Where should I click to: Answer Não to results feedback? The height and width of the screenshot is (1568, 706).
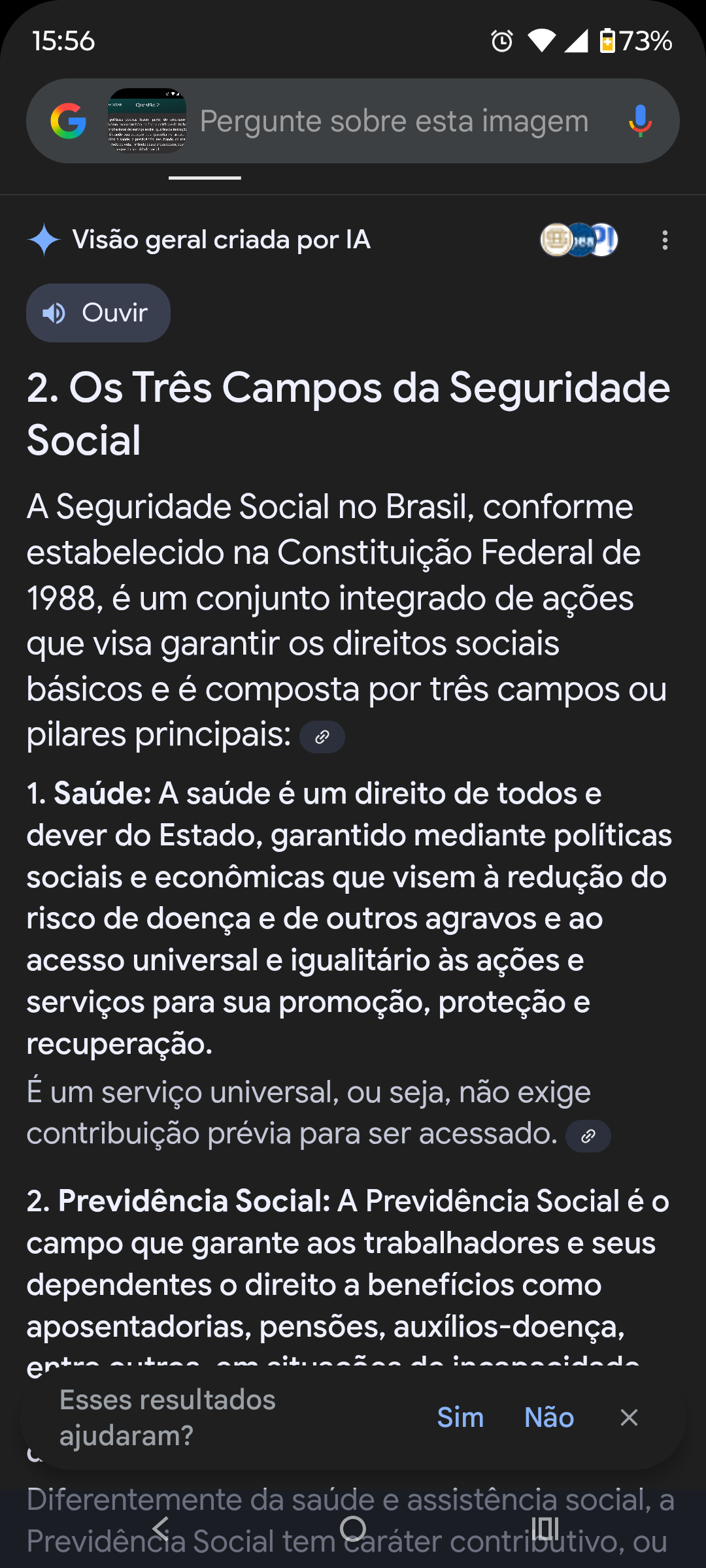coord(549,1418)
